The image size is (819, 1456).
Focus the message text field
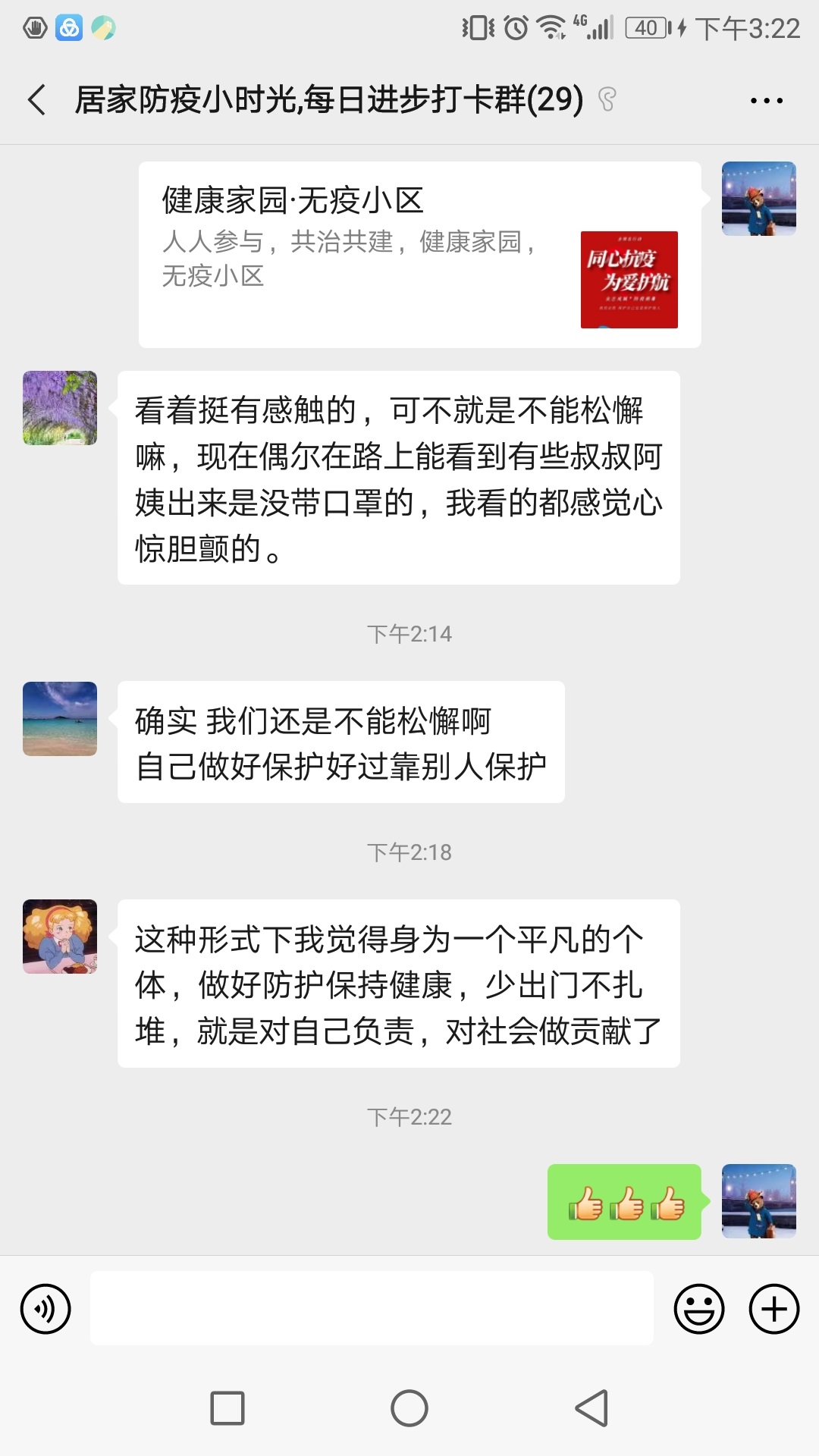click(x=372, y=1309)
